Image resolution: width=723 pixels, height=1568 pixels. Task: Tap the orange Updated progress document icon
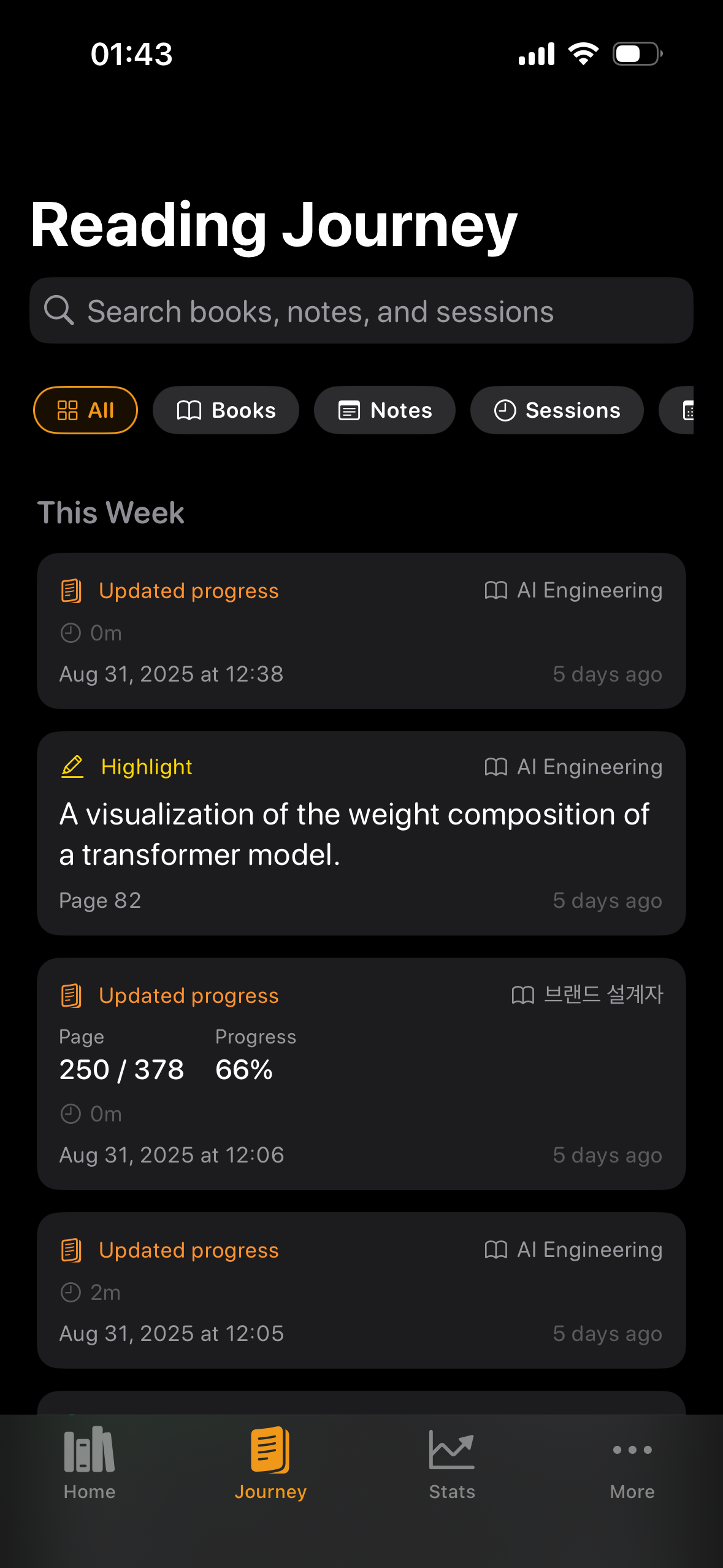click(72, 590)
